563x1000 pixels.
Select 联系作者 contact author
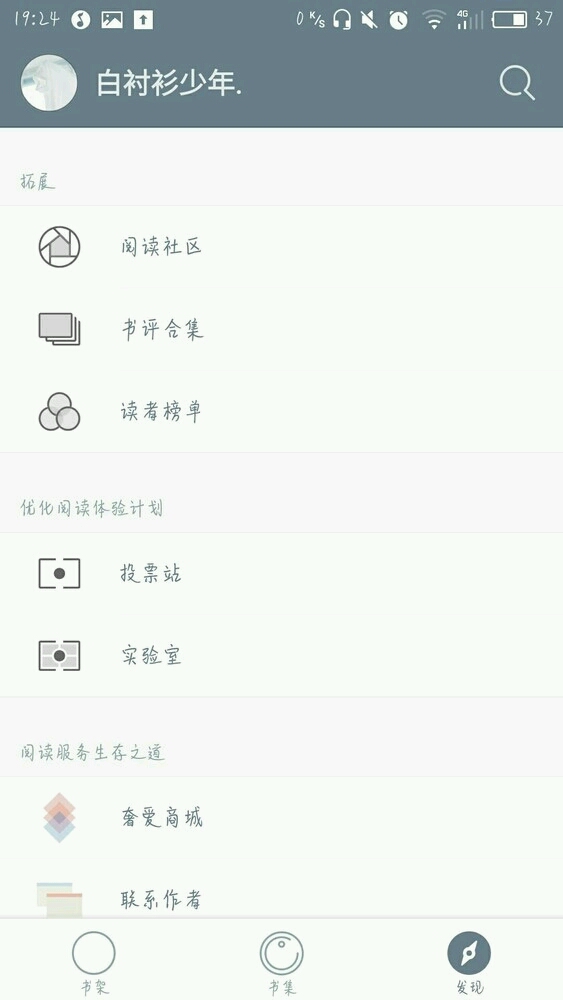click(281, 889)
